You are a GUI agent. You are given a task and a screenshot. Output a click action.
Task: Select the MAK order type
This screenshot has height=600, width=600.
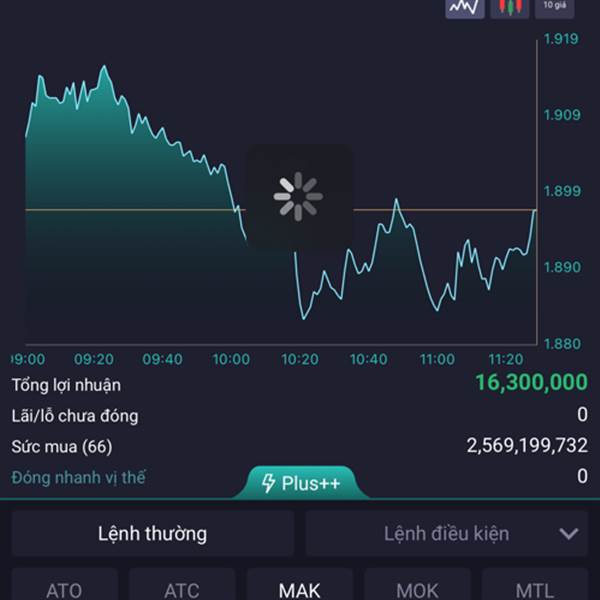pos(300,585)
